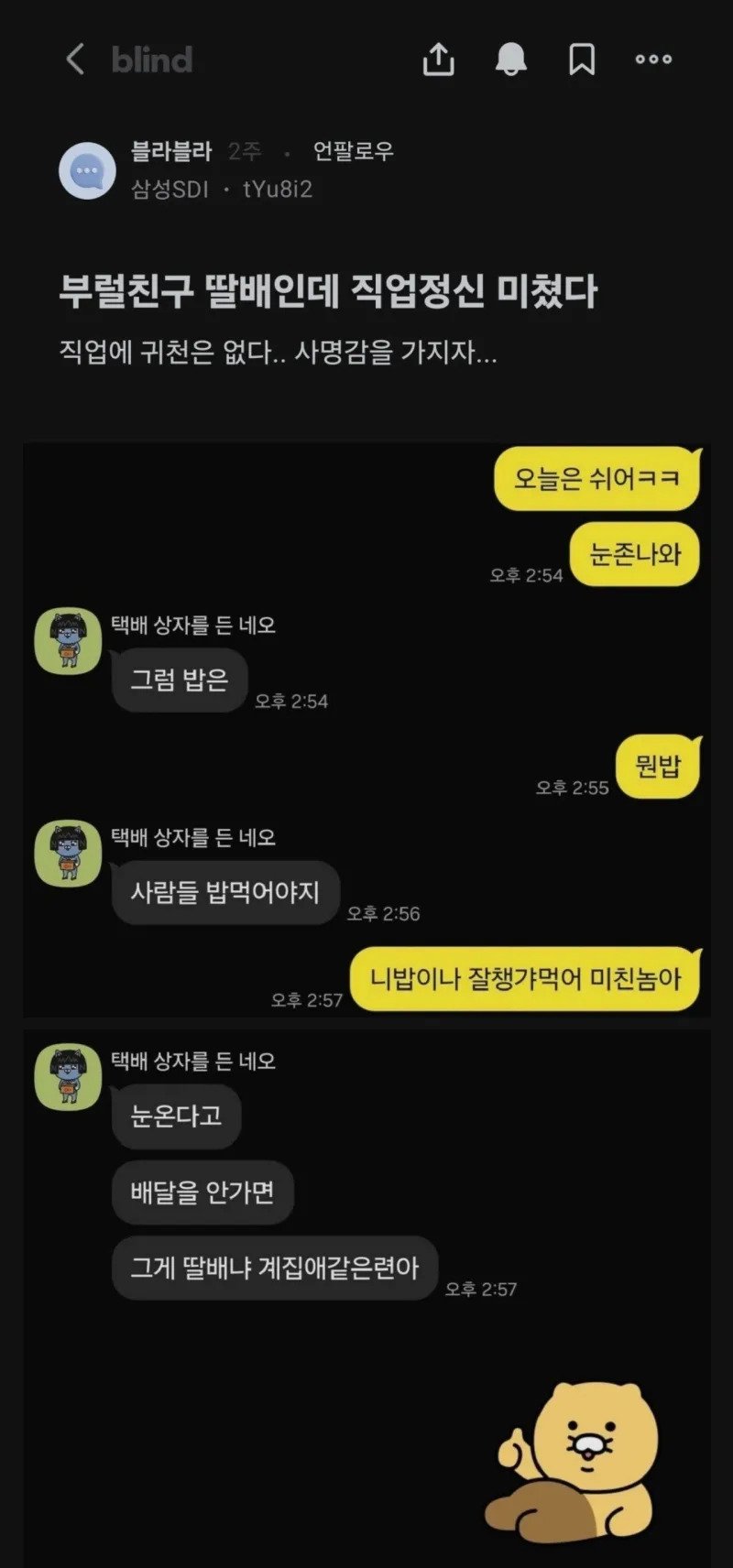The image size is (733, 1568).
Task: Bookmark this post
Action: tap(582, 60)
